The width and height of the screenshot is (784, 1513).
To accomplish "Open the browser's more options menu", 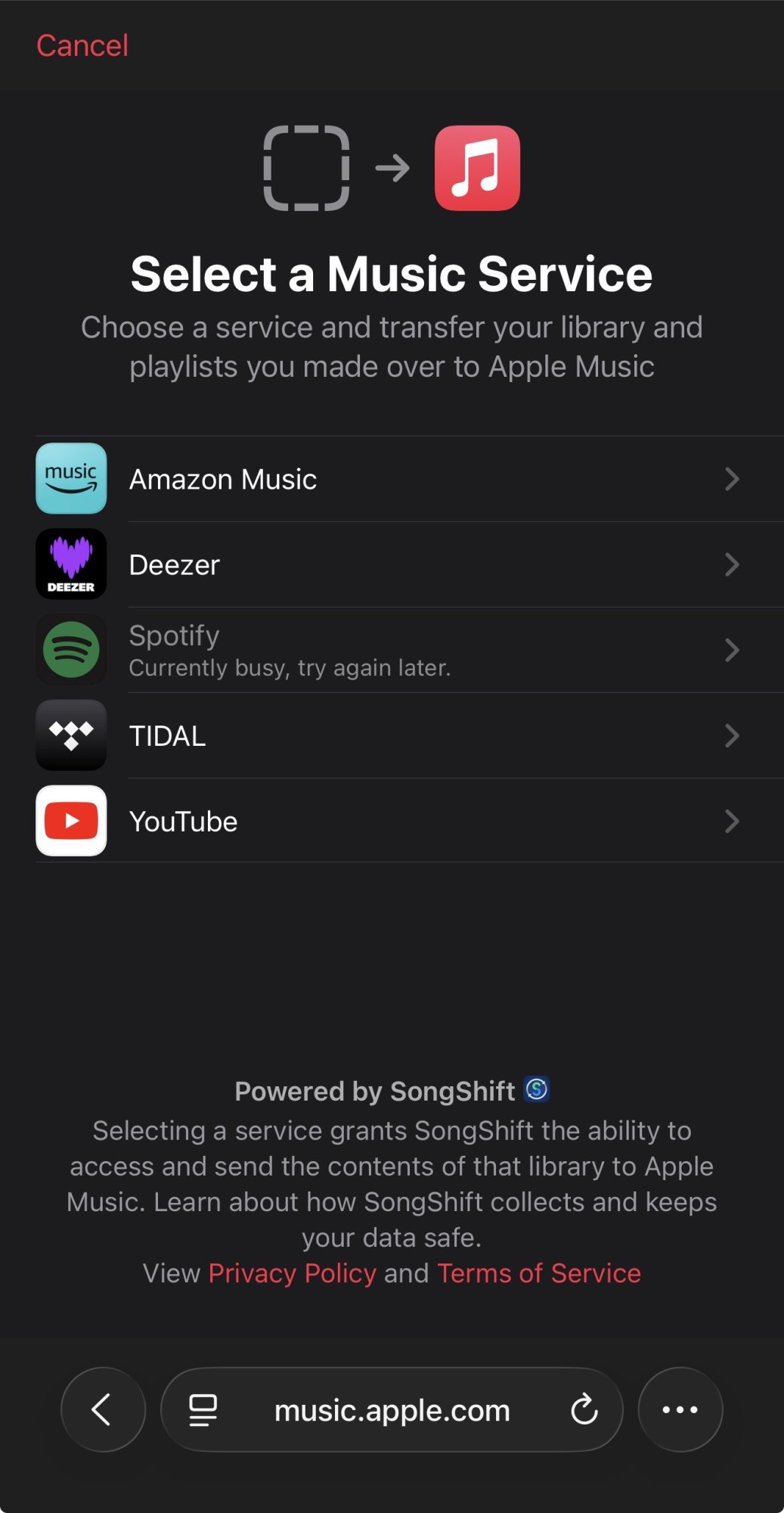I will coord(680,1409).
